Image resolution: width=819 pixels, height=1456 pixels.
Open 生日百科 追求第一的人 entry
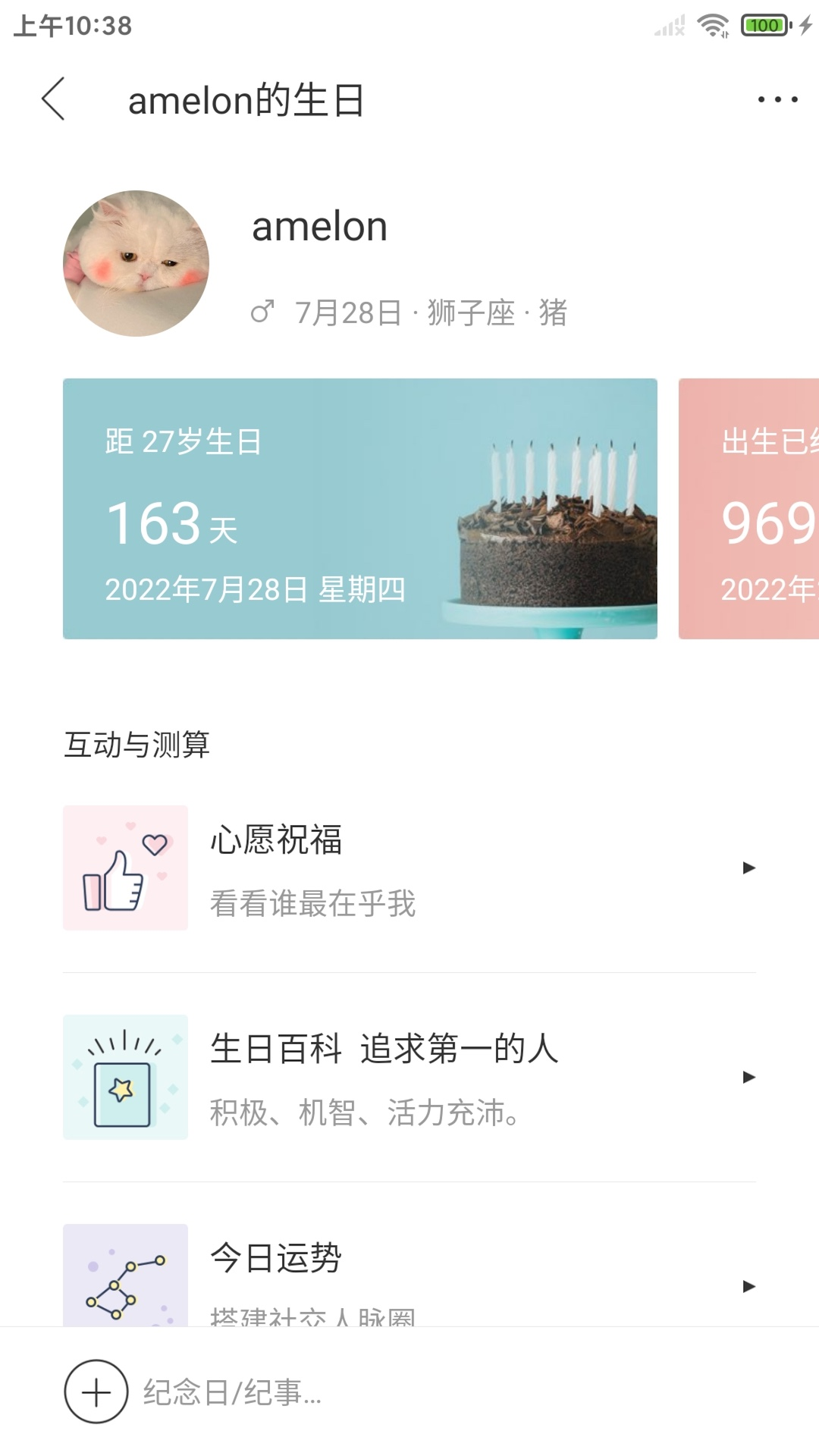pyautogui.click(x=409, y=1077)
